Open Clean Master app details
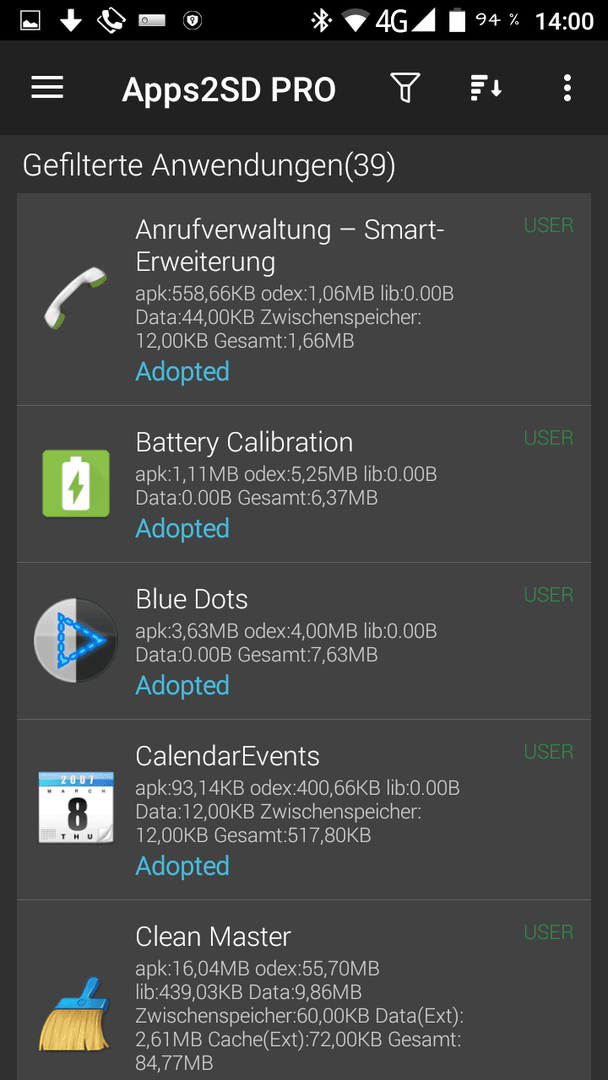Image resolution: width=608 pixels, height=1080 pixels. tap(304, 990)
